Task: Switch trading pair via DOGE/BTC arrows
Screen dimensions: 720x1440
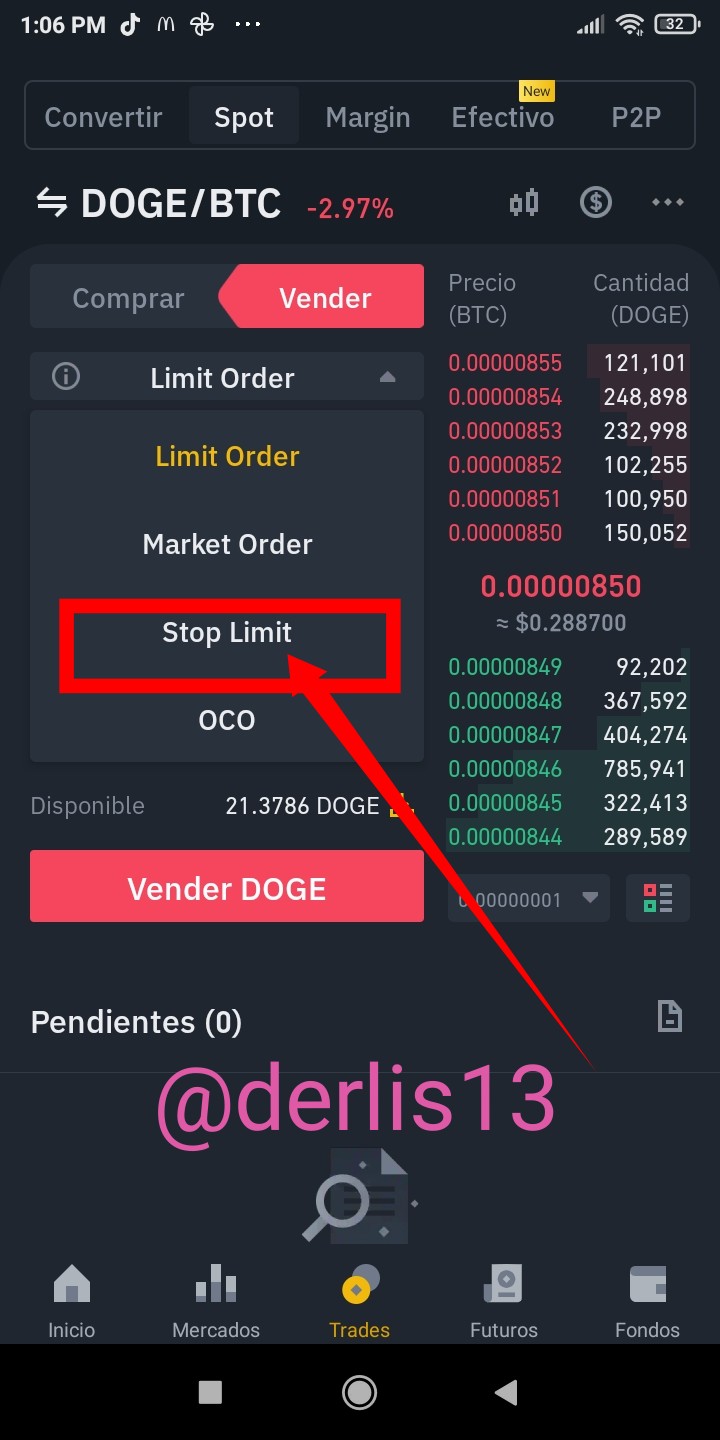Action: tap(52, 203)
